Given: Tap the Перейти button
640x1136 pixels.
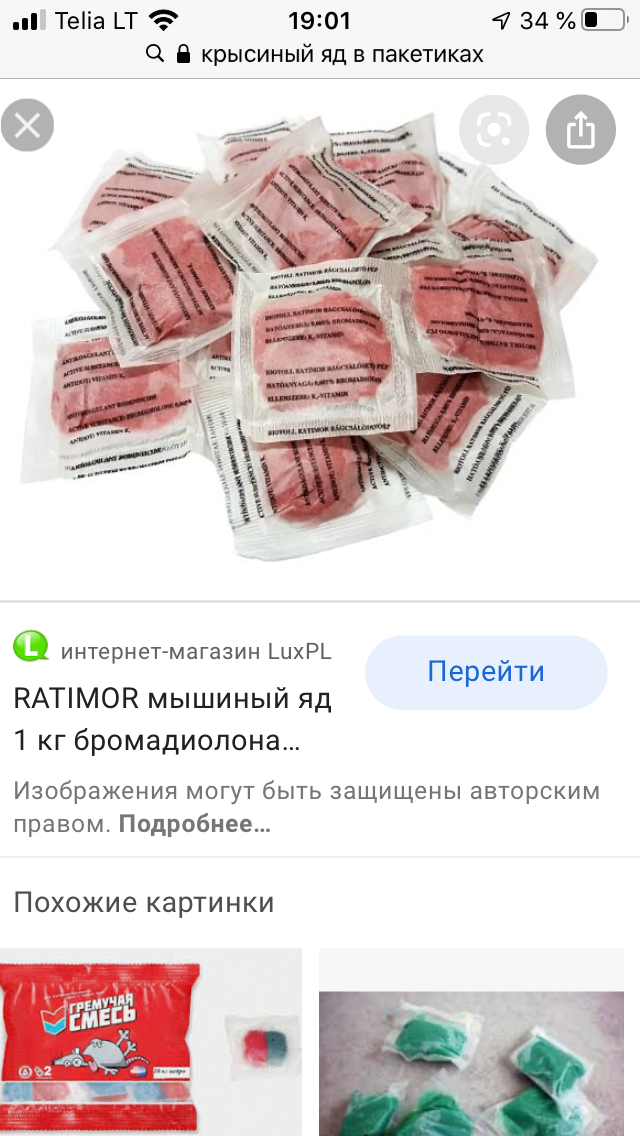Looking at the screenshot, I should click(x=486, y=672).
